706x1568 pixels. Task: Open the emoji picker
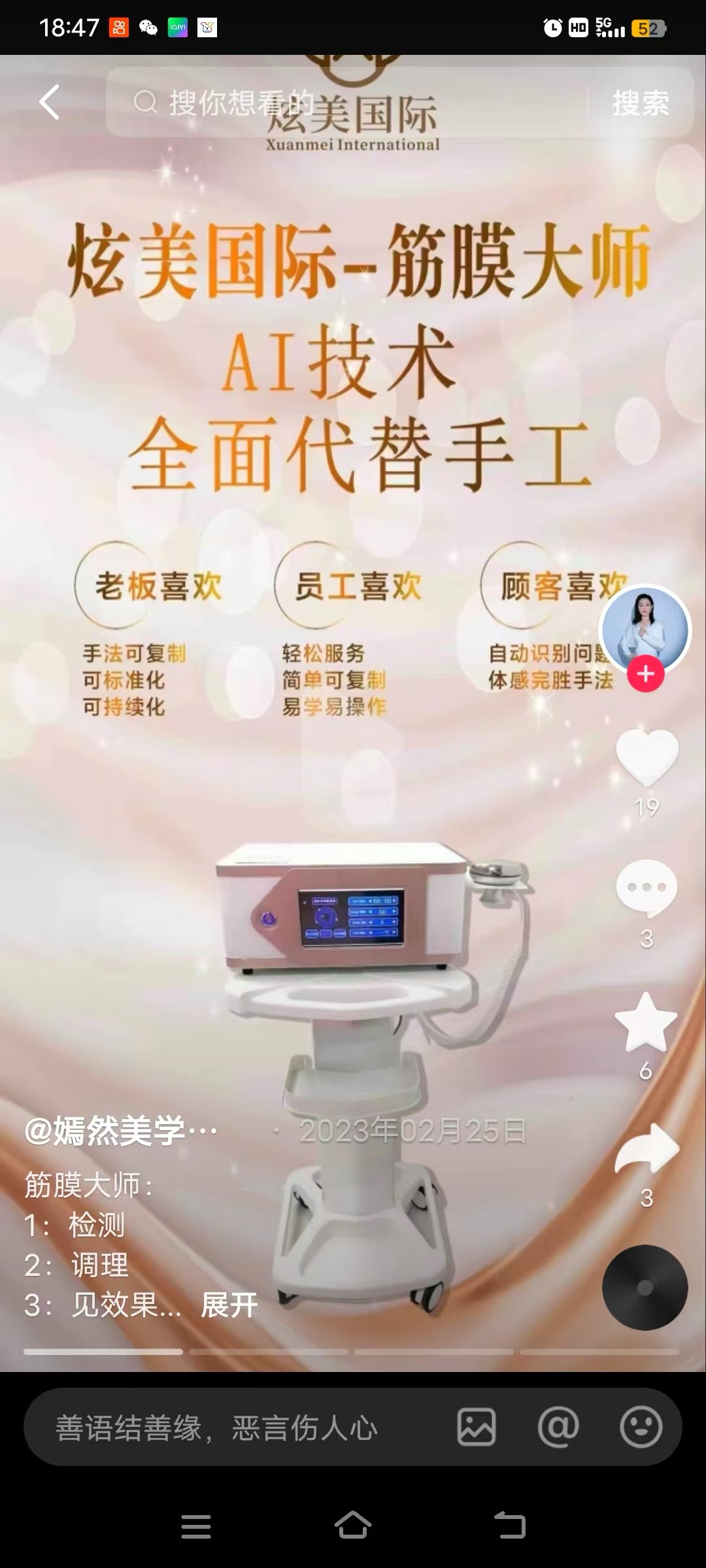coord(641,1427)
